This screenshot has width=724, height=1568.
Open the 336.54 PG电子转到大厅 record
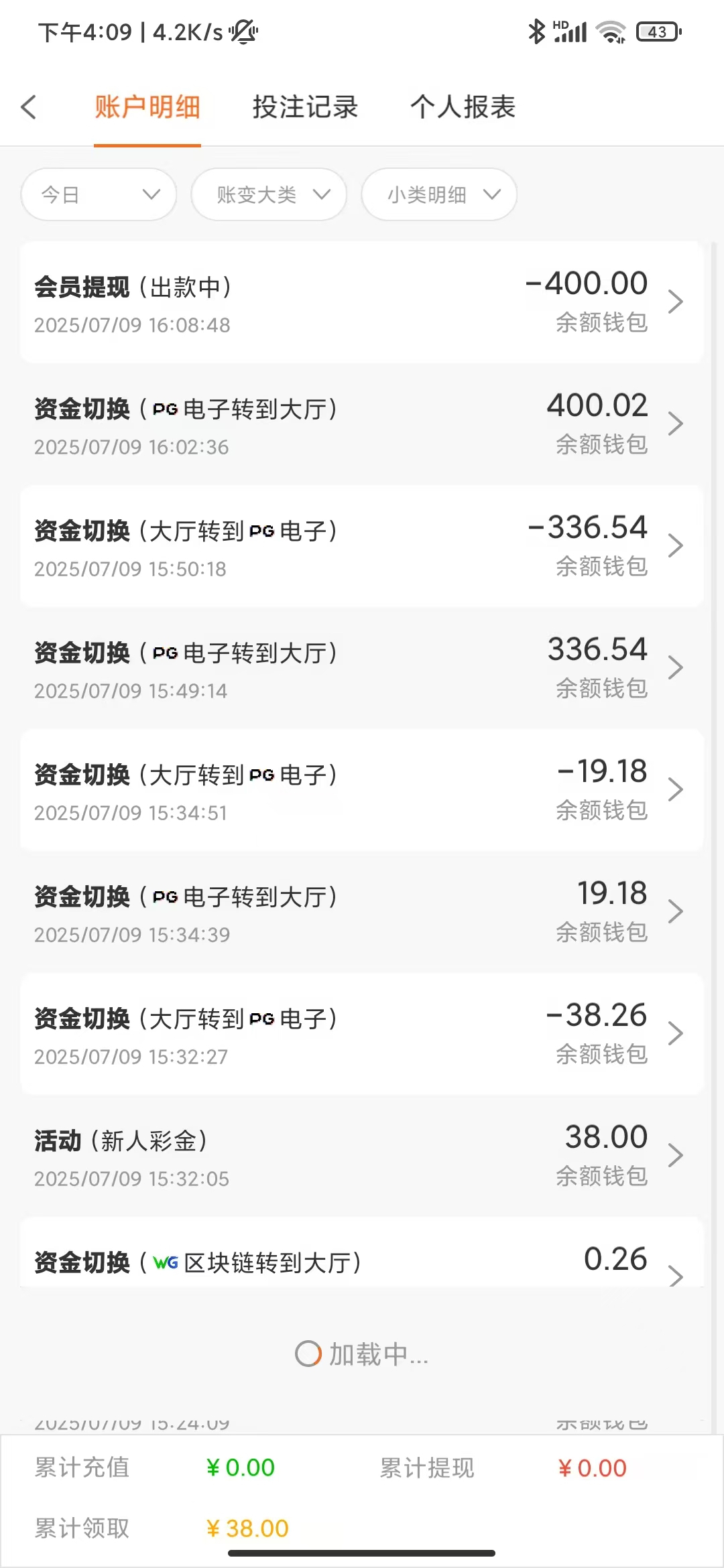coord(362,668)
